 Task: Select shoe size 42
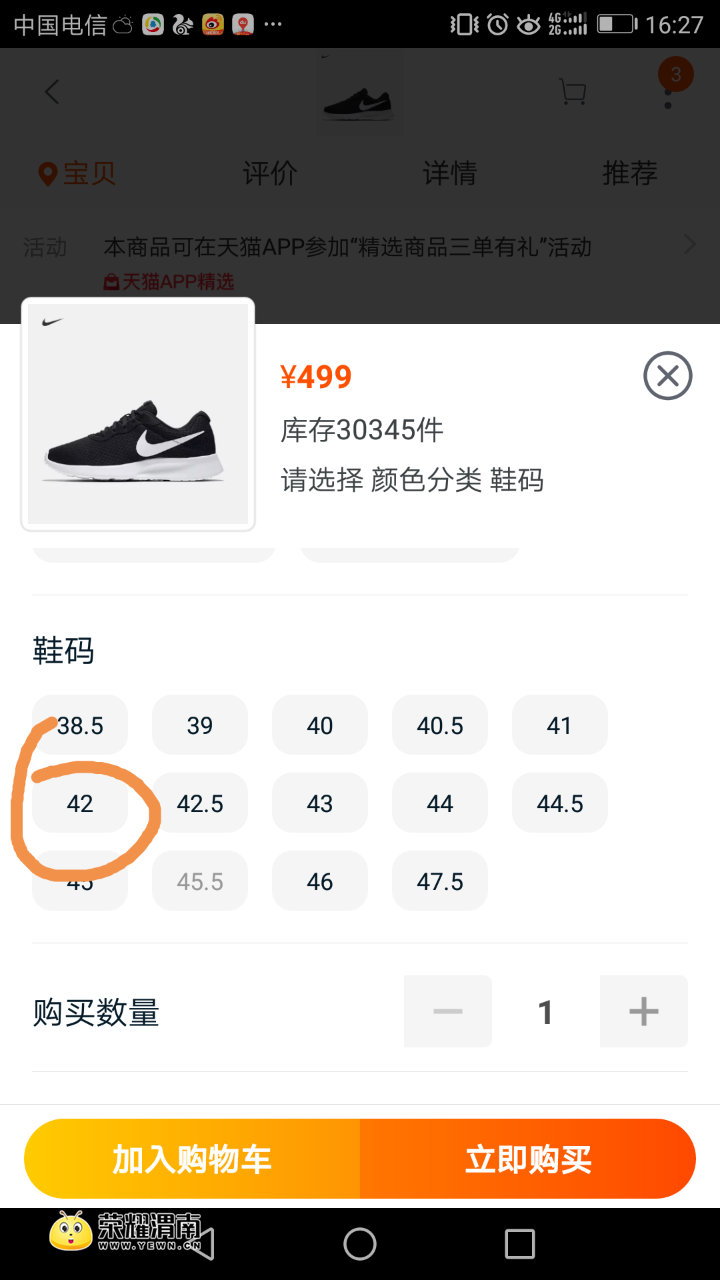point(80,803)
